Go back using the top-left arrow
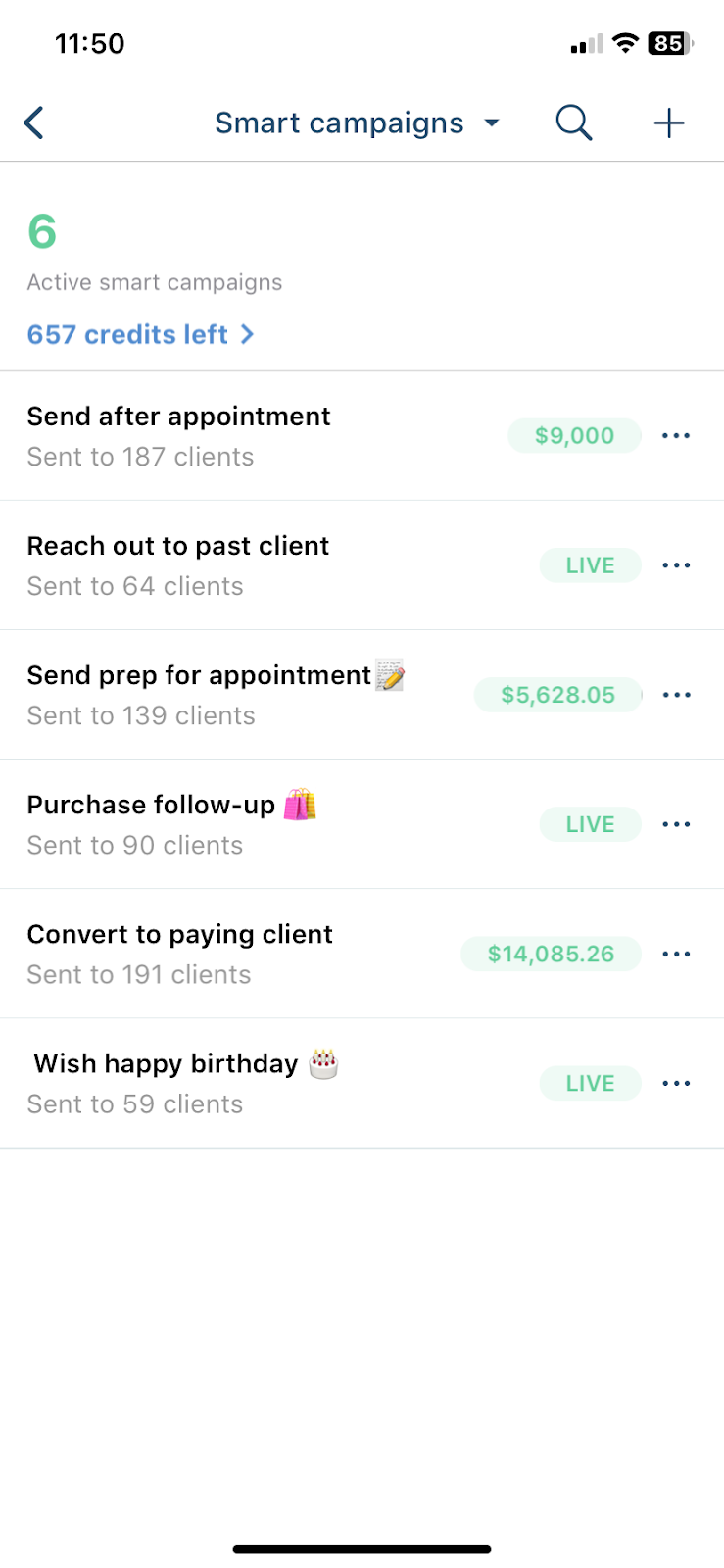This screenshot has width=724, height=1568. 34,123
